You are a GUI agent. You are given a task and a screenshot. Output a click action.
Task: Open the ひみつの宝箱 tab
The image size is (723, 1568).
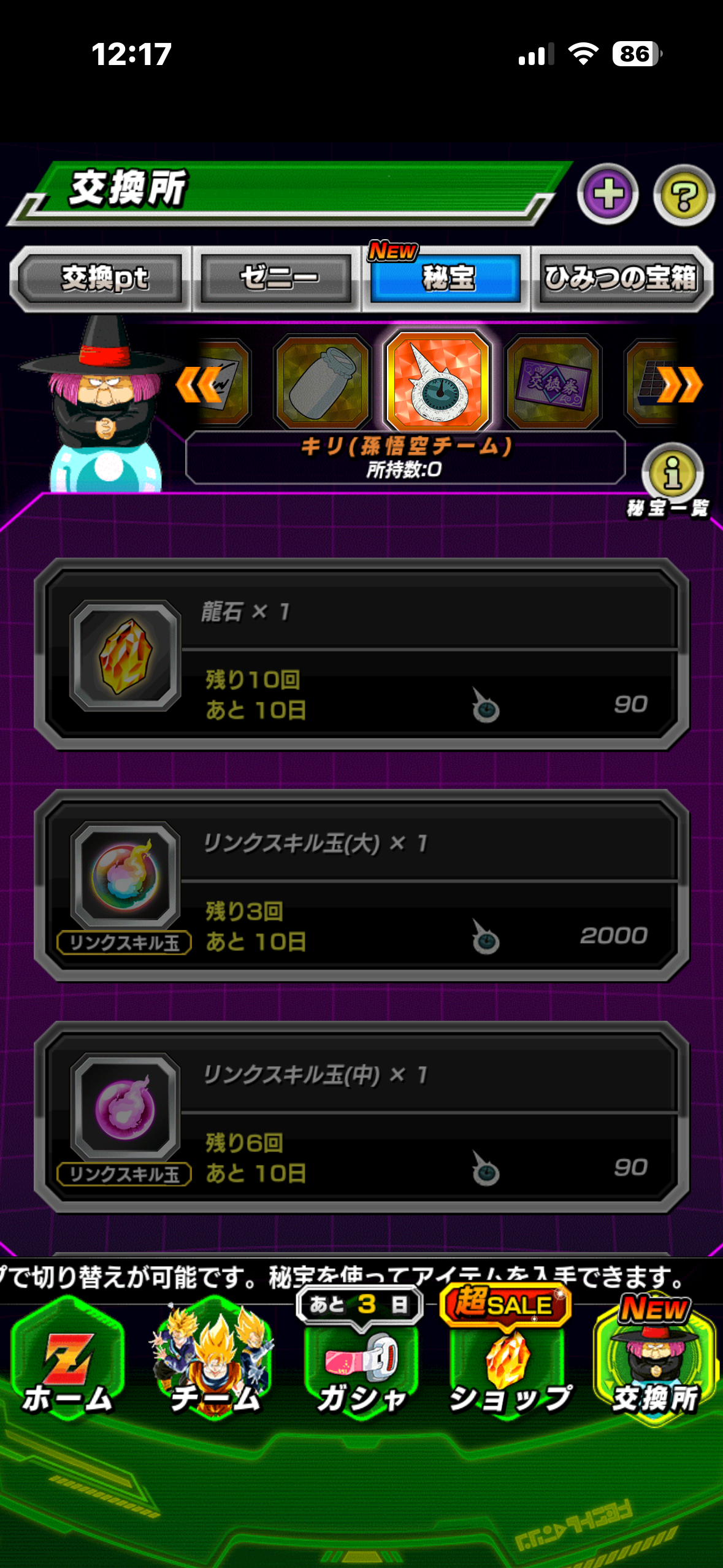point(620,279)
